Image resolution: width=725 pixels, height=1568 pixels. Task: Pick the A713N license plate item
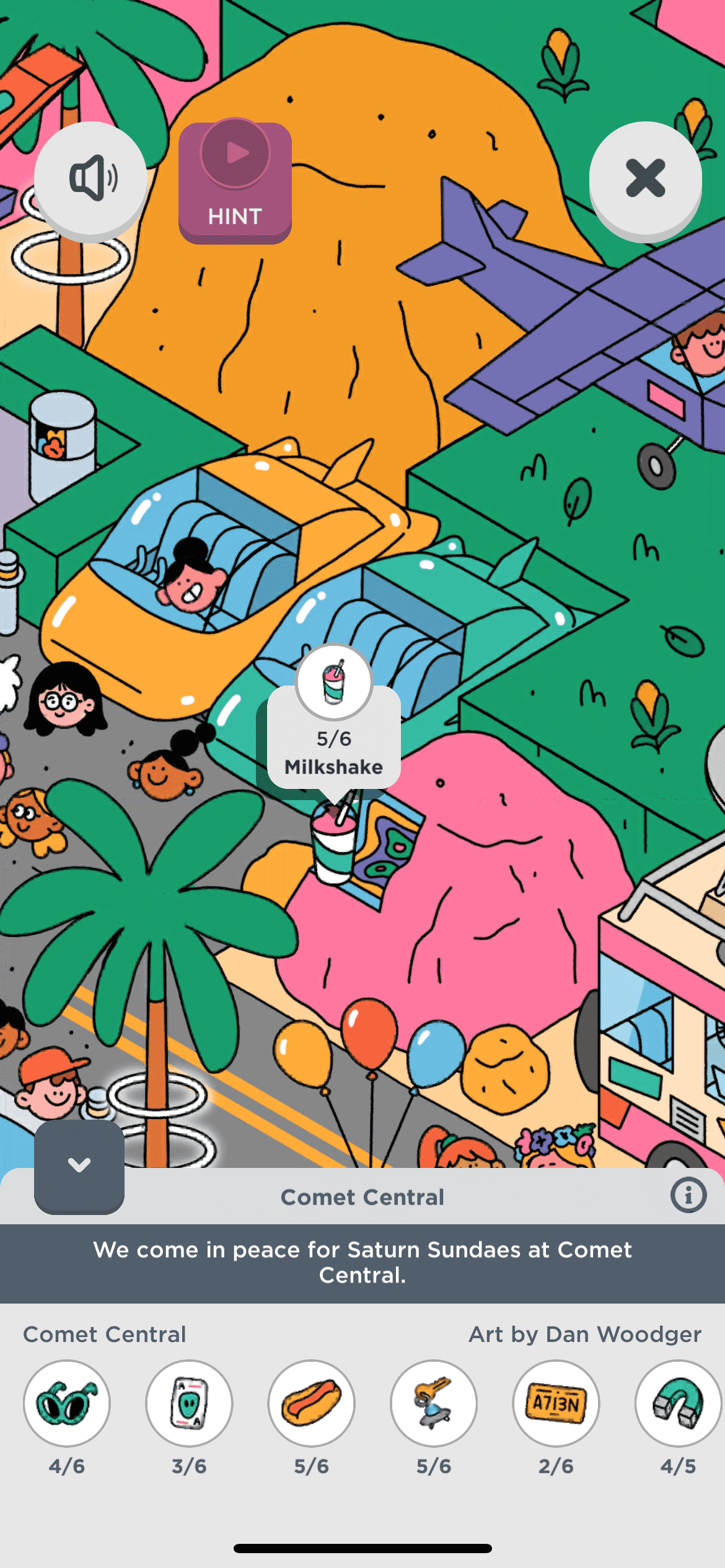pyautogui.click(x=556, y=1403)
